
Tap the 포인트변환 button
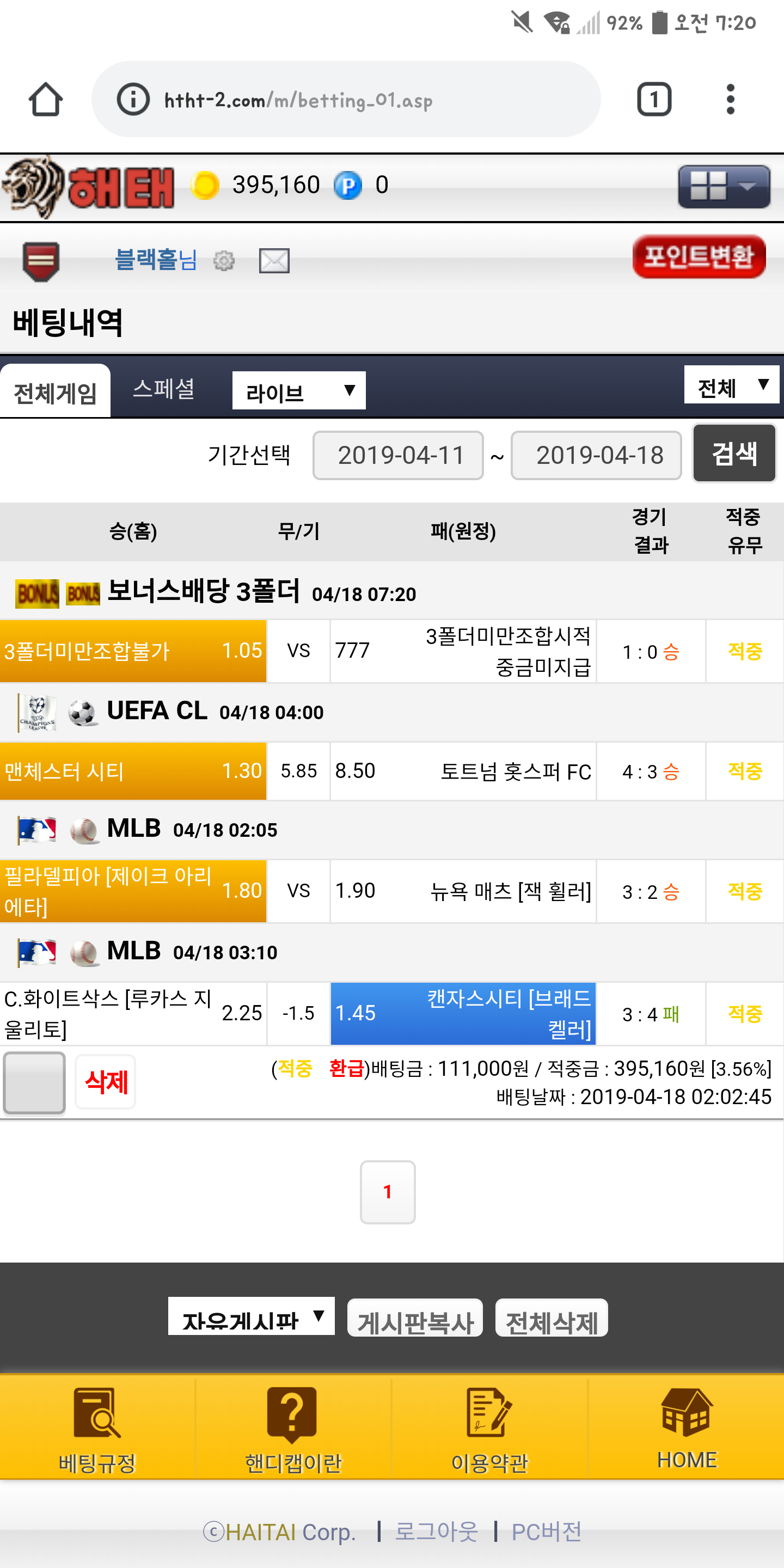[x=698, y=256]
